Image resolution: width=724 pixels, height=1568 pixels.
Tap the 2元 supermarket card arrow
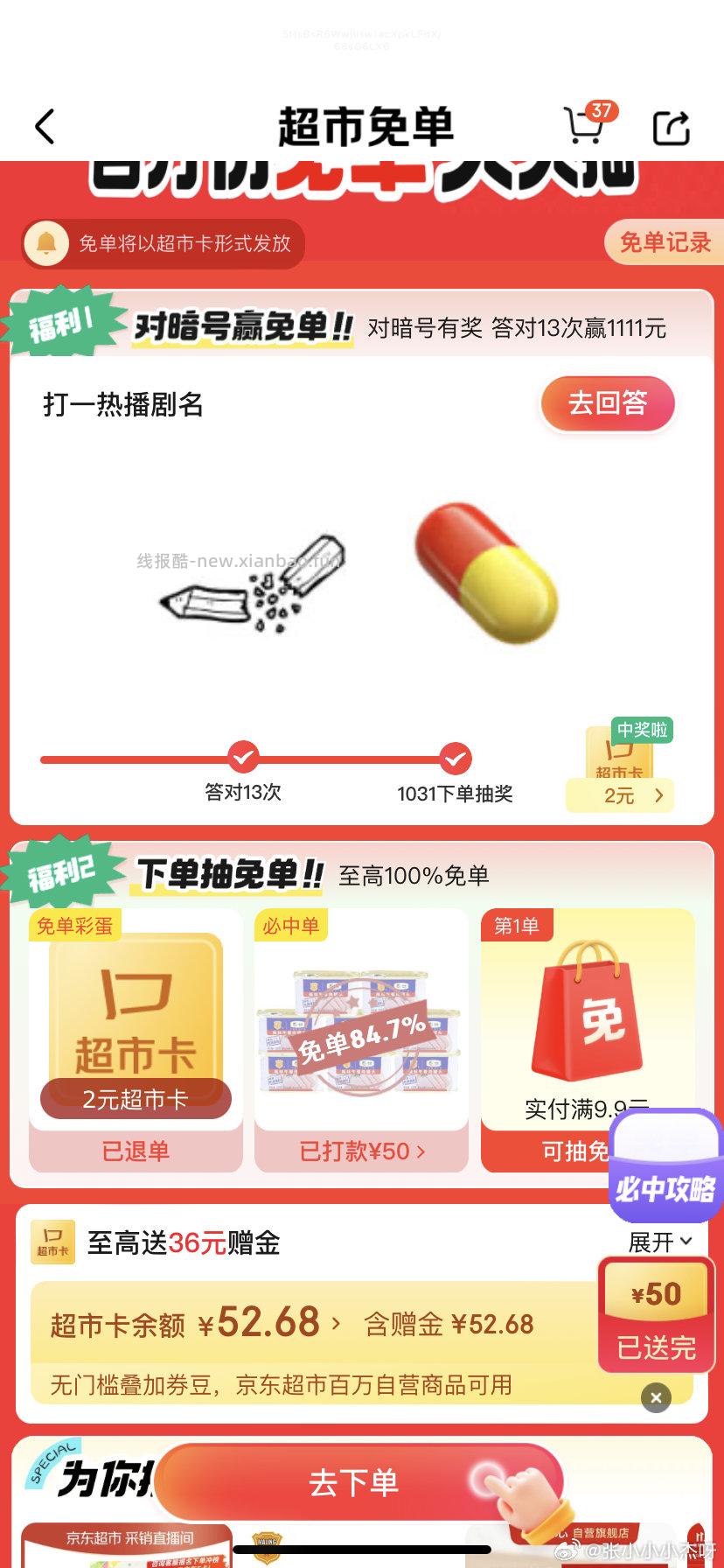[658, 795]
